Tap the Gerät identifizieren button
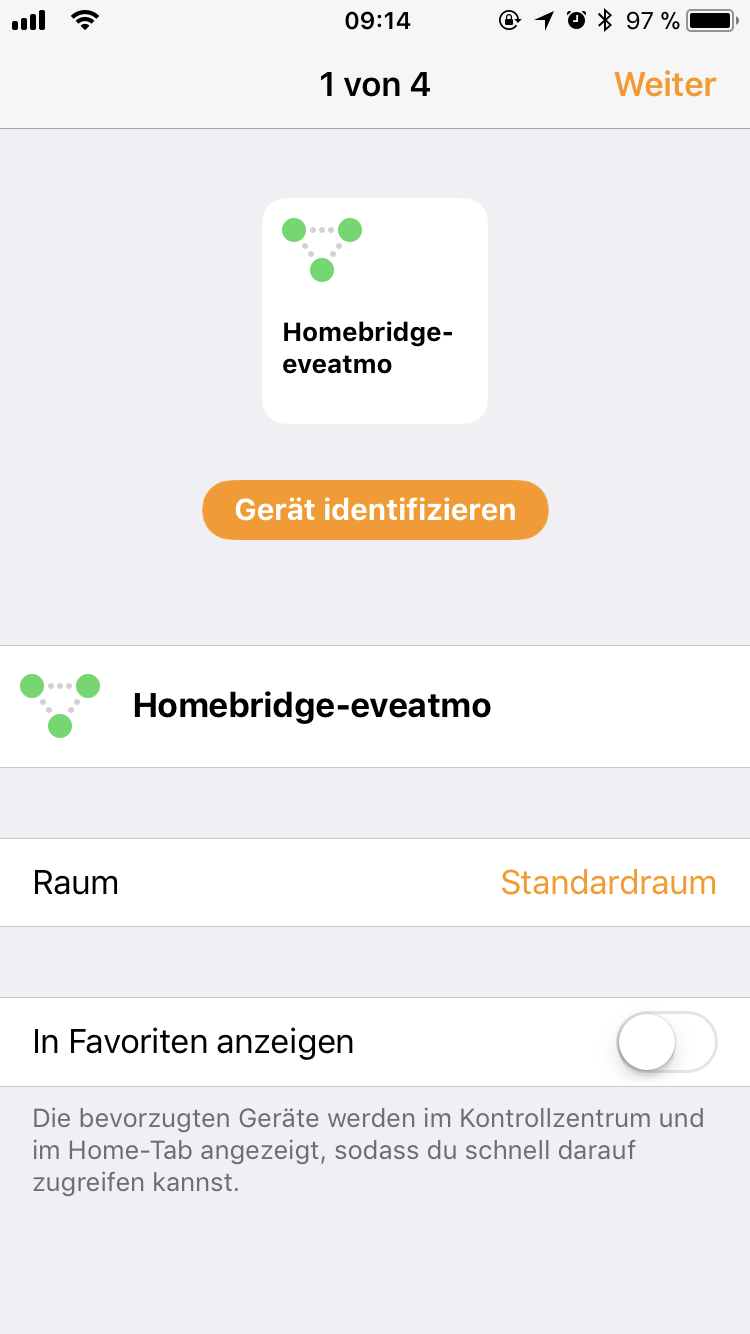Viewport: 750px width, 1334px height. coord(375,510)
